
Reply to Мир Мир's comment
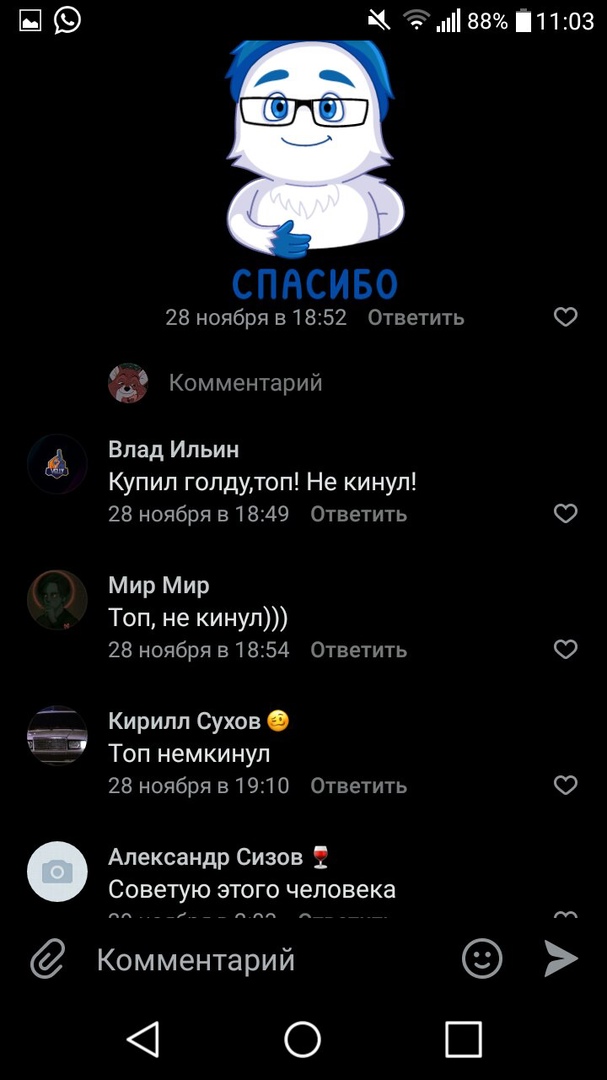pyautogui.click(x=358, y=650)
